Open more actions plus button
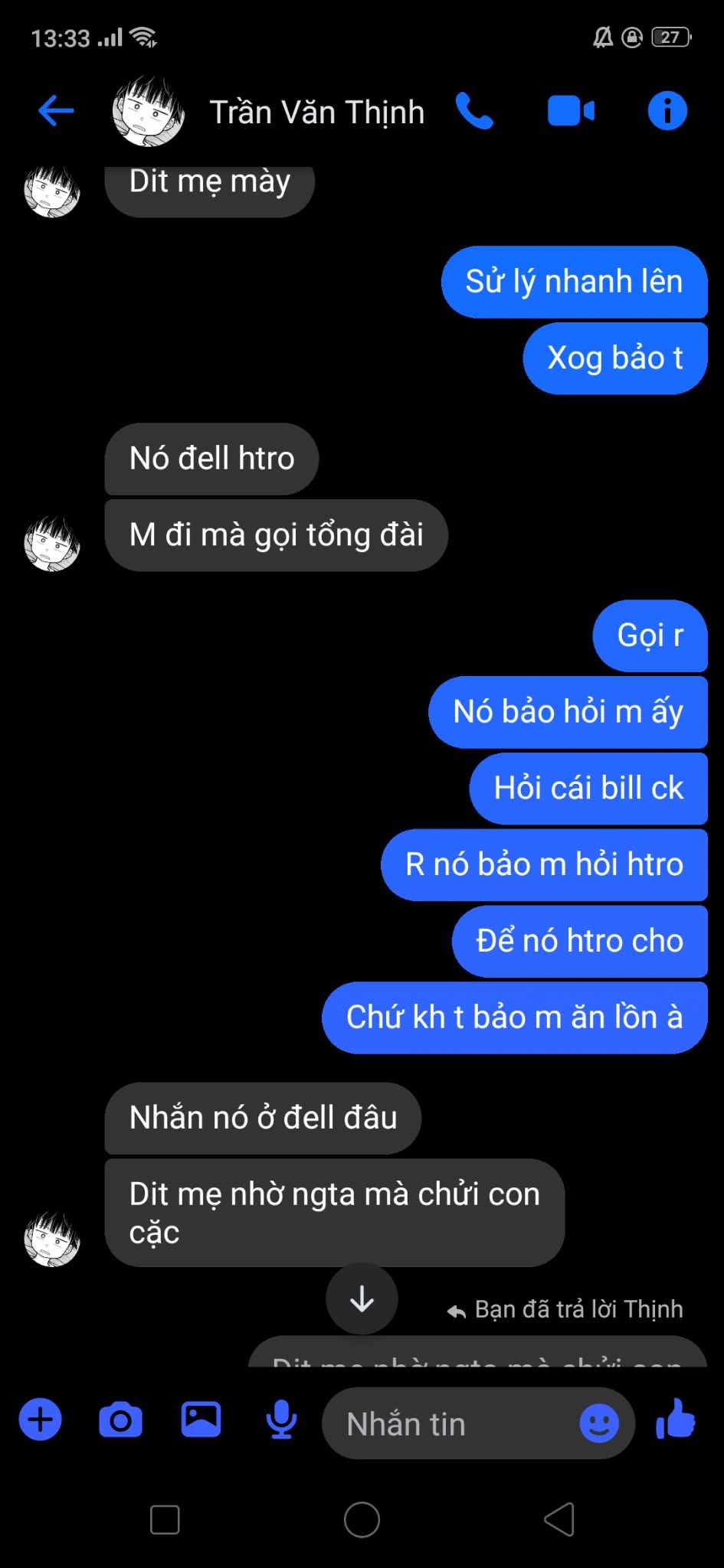The width and height of the screenshot is (724, 1568). tap(41, 1420)
